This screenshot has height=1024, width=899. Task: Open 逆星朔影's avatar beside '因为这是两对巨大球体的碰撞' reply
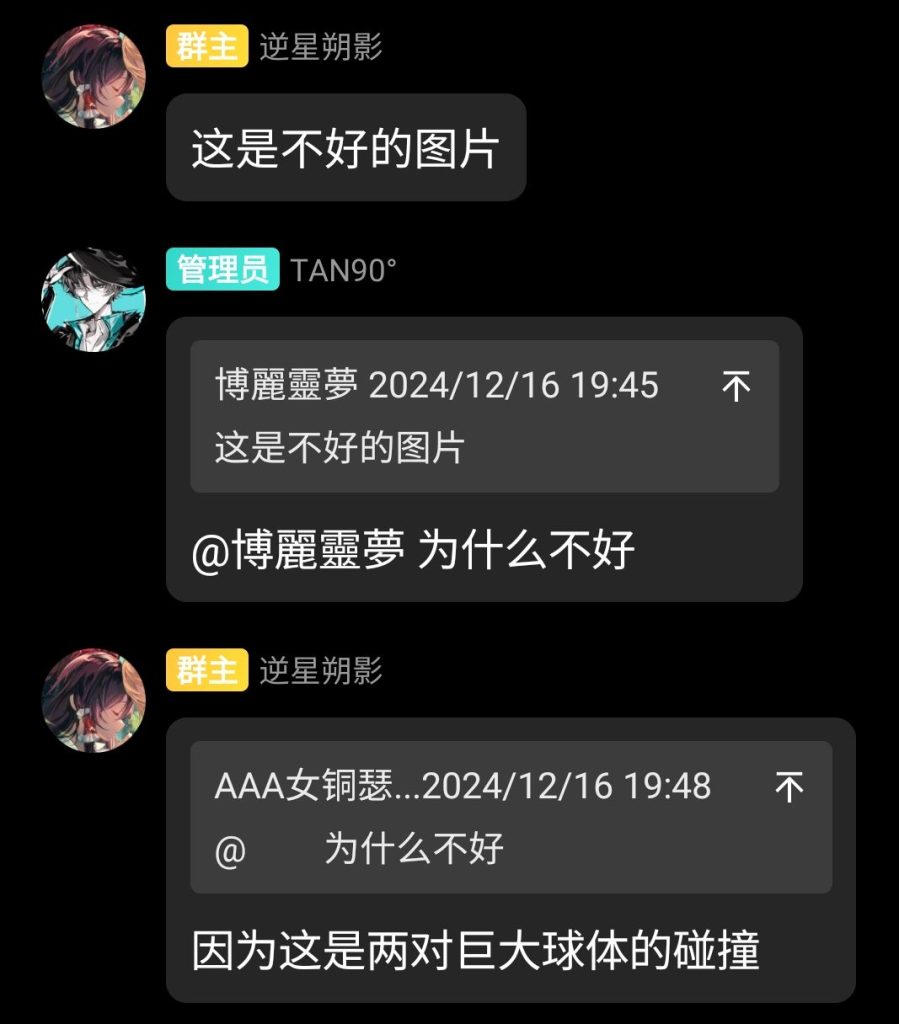(x=93, y=700)
